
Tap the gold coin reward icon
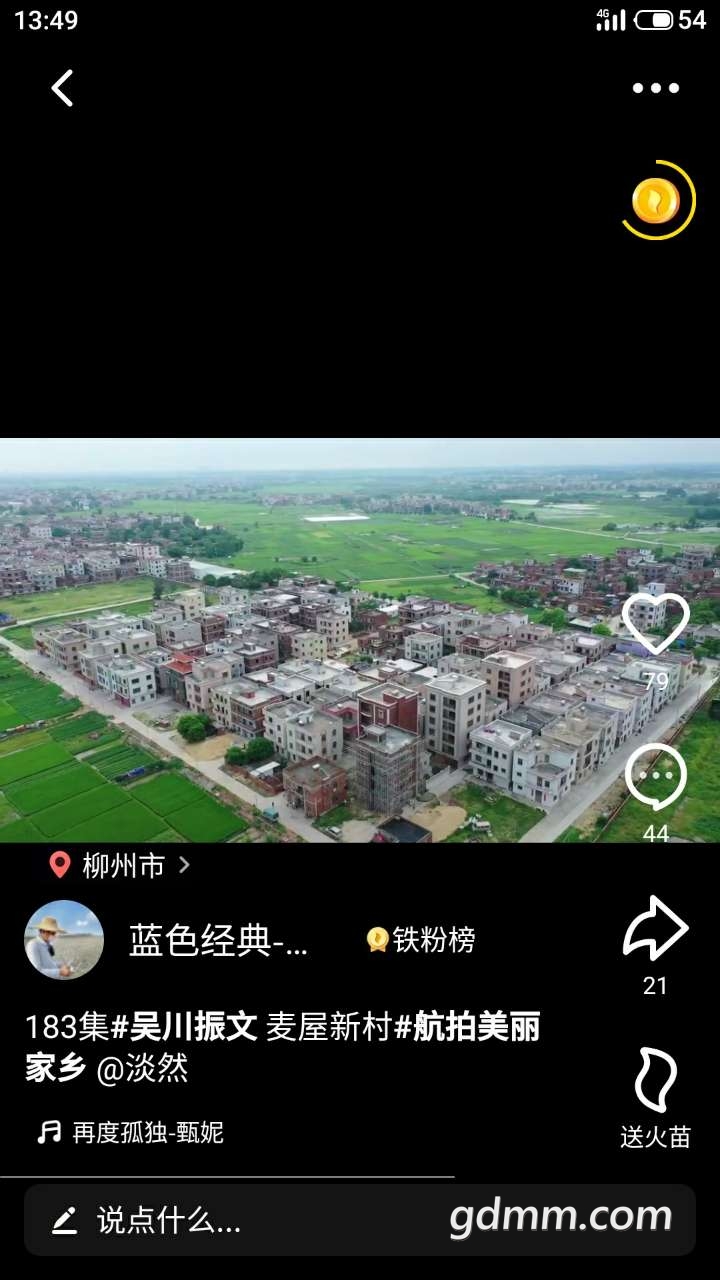click(x=656, y=202)
